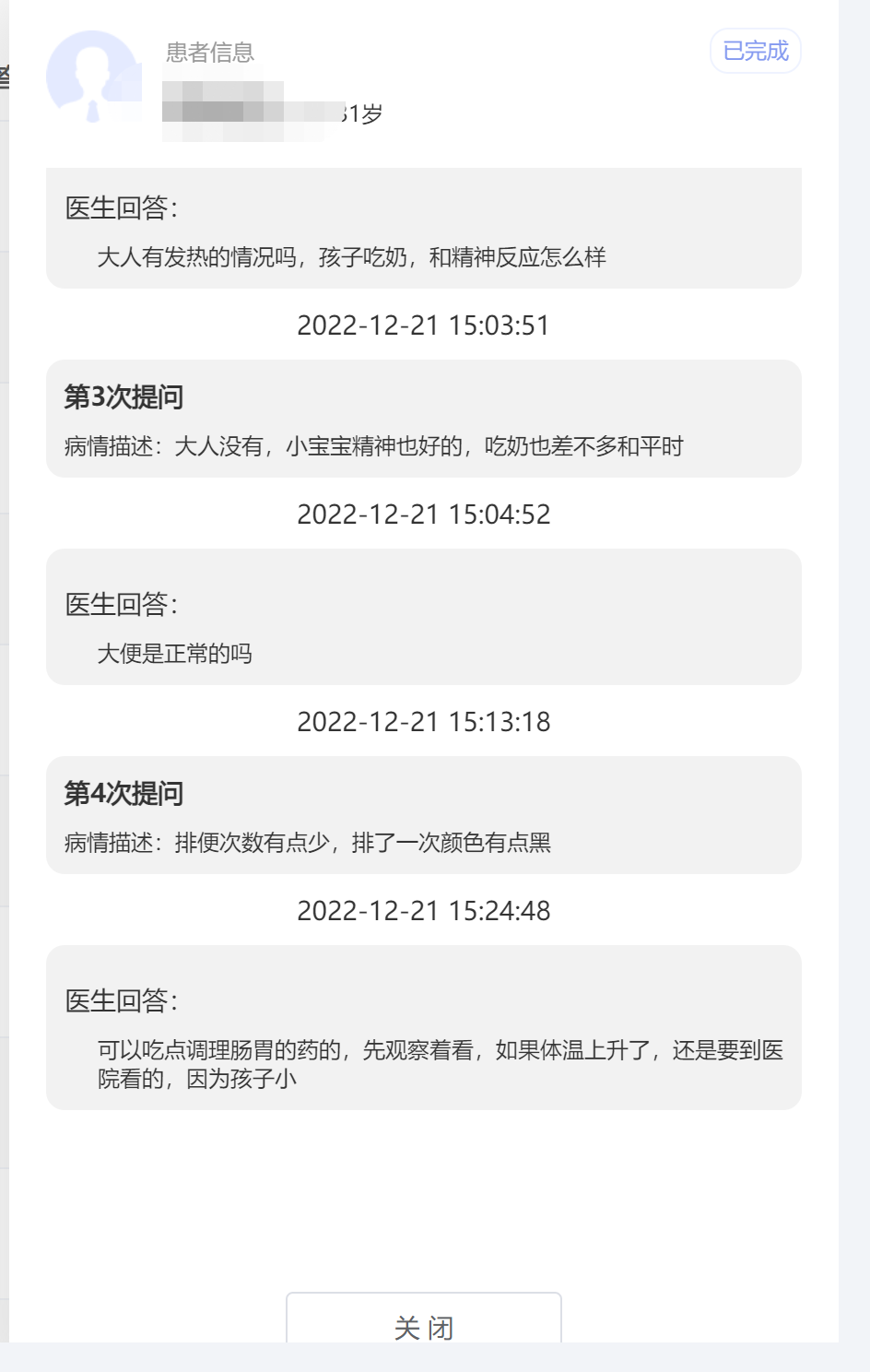Close the consultation dialog with 关闭
Viewport: 870px width, 1372px height.
coord(424,1323)
